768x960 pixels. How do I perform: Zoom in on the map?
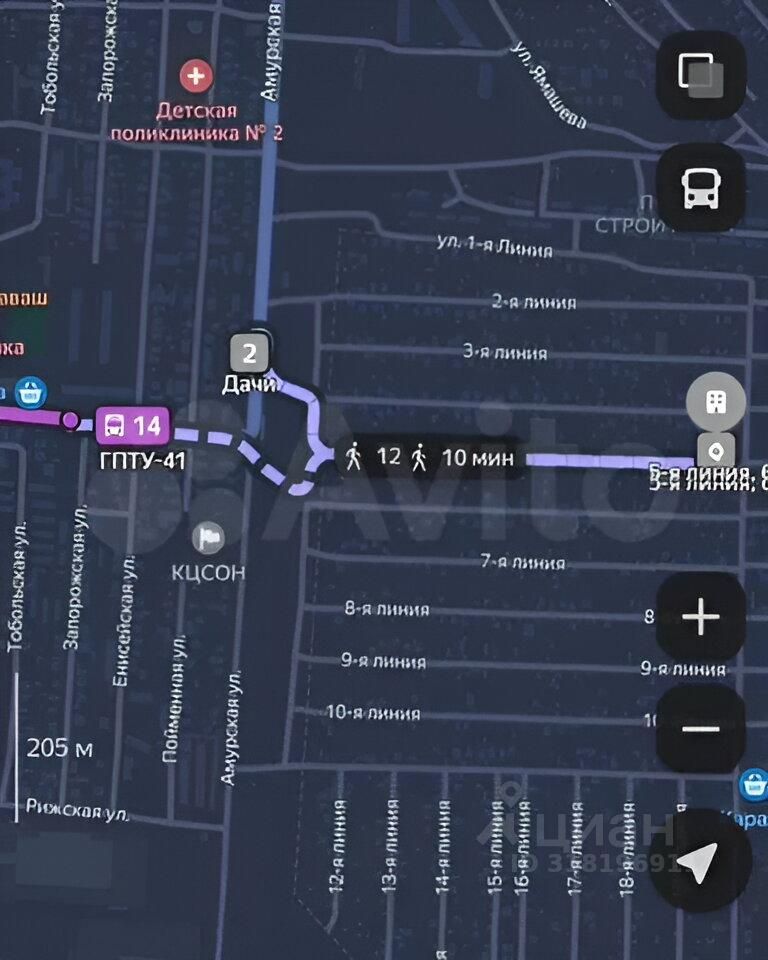(700, 617)
